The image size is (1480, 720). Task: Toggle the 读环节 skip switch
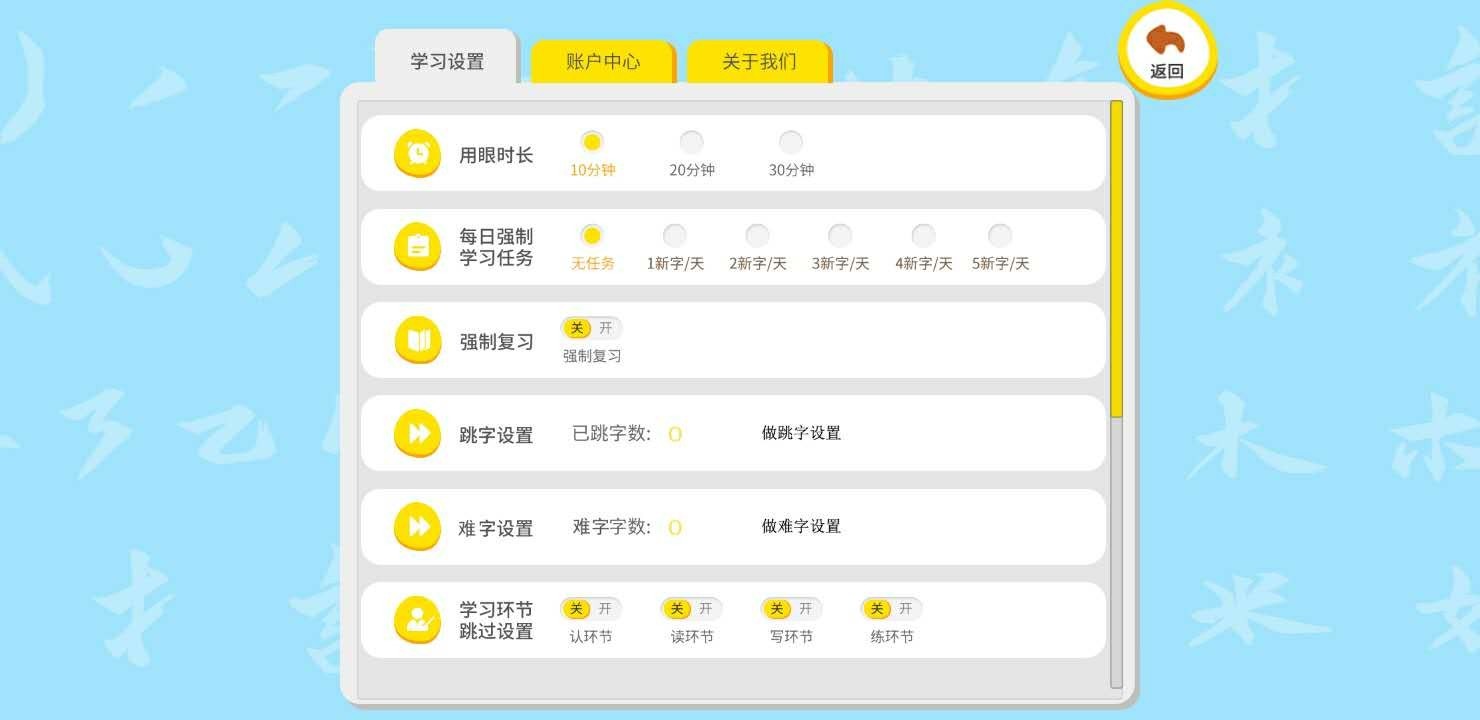click(691, 609)
